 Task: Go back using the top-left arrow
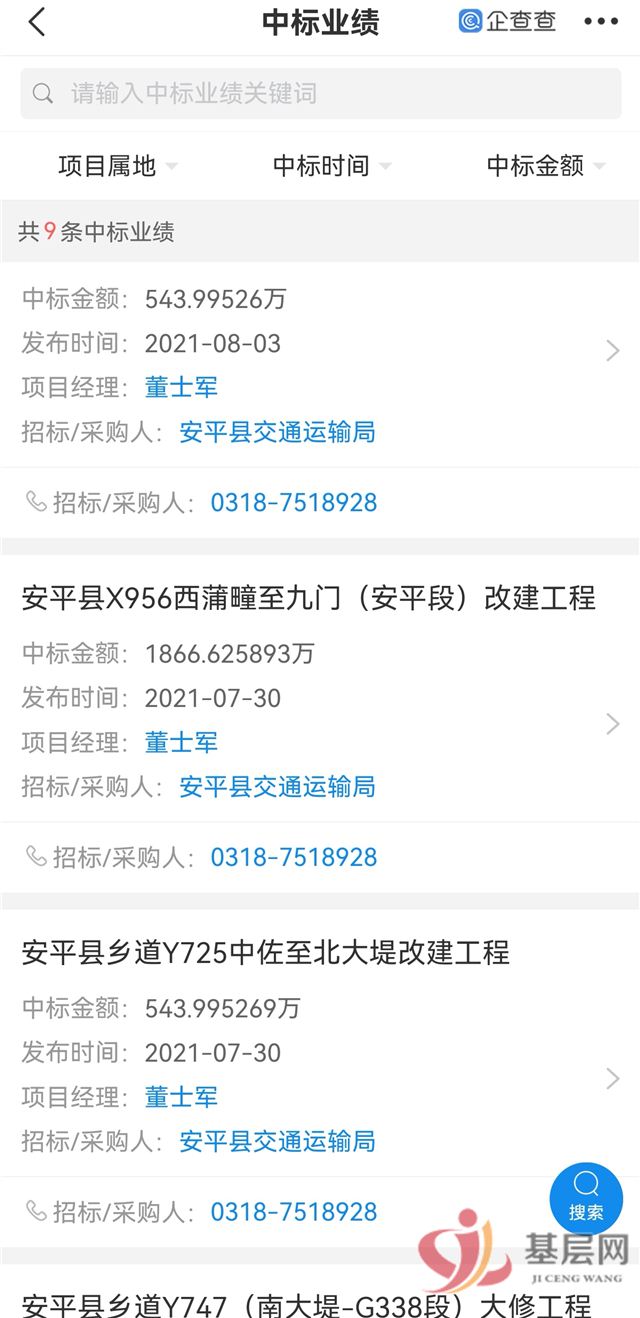point(37,22)
